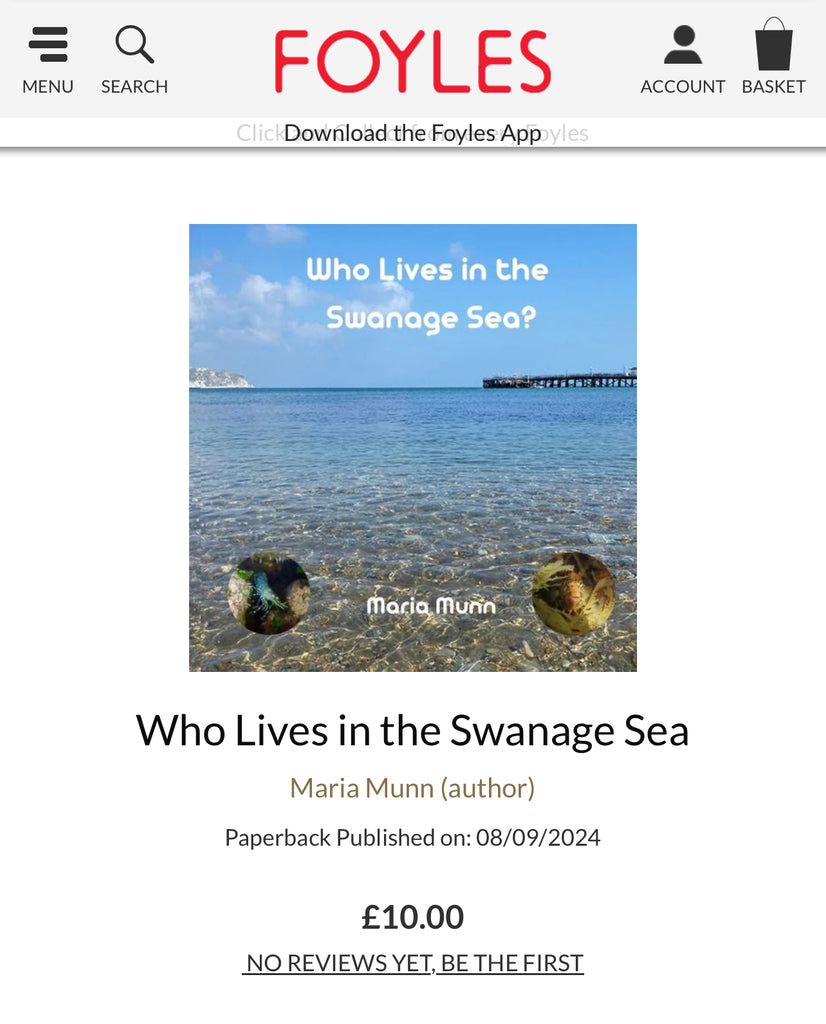
Task: Tap No Reviews Yet, Be The First
Action: [x=412, y=963]
